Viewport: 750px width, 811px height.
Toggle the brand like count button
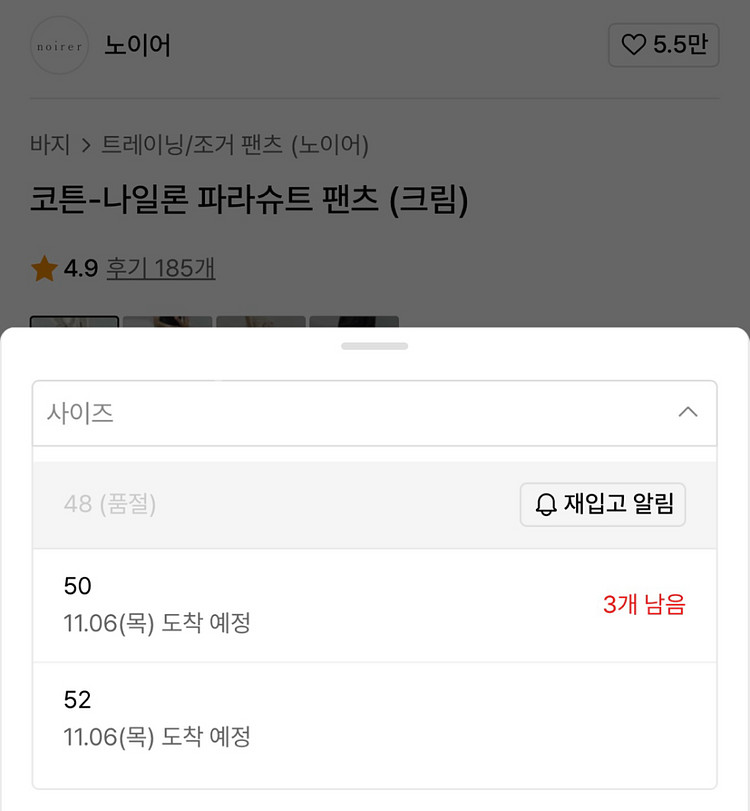coord(665,46)
